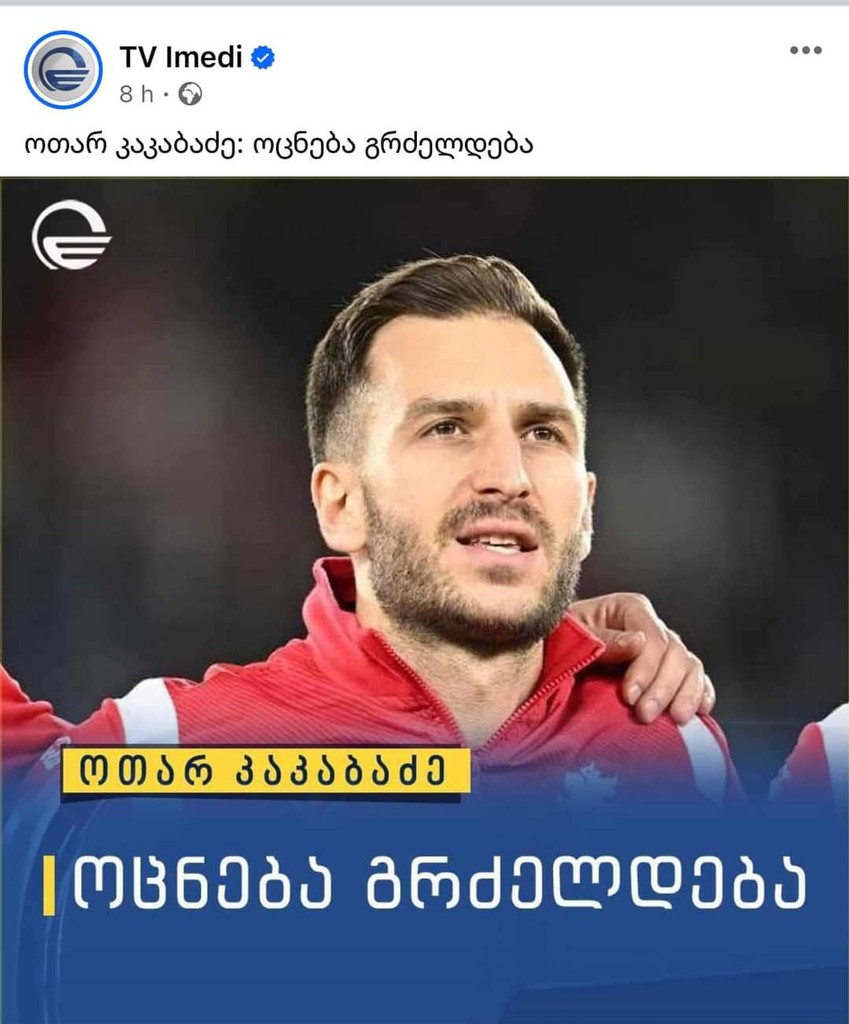Open the TV Imedi profile picture
The height and width of the screenshot is (1024, 849).
coord(63,70)
